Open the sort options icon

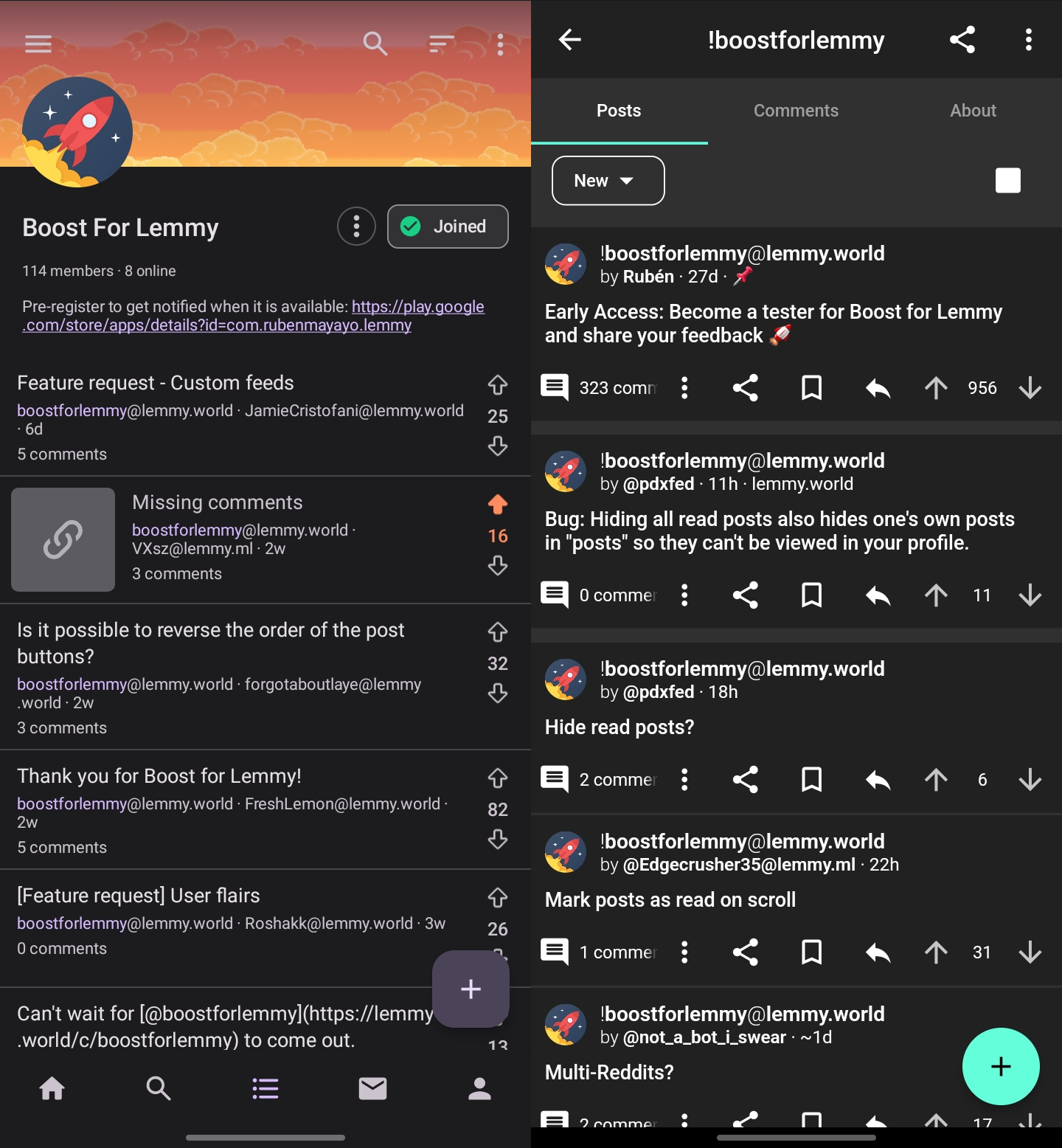441,44
